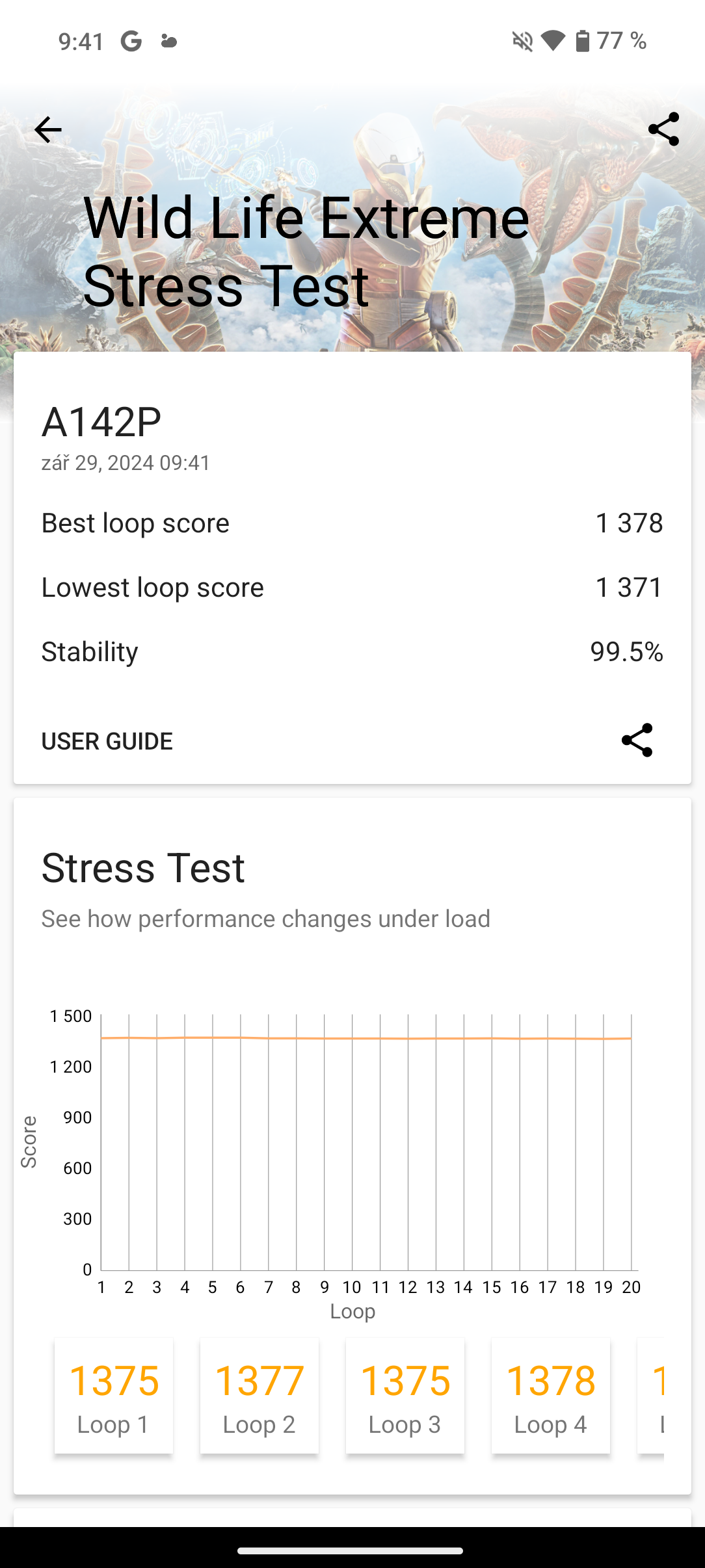Tap the Loop 4 score card showing 1378

[550, 1396]
